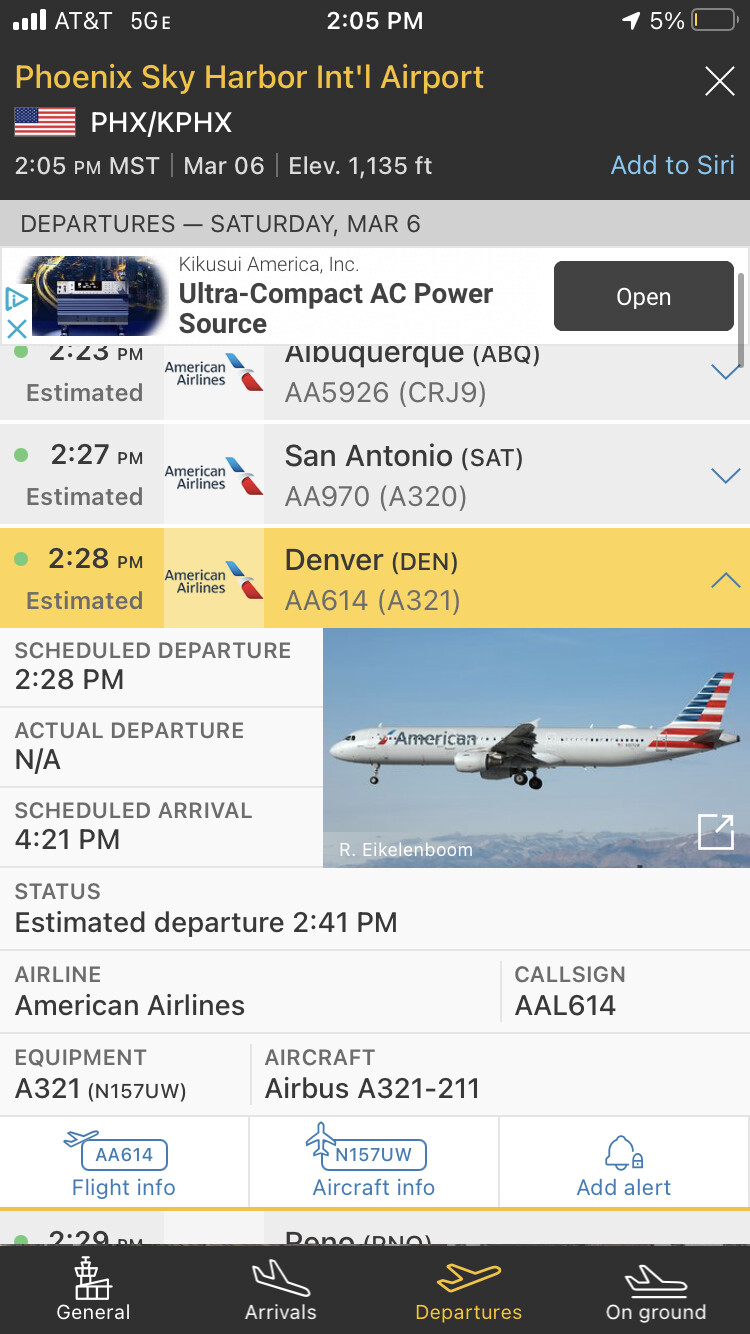Screen dimensions: 750x1334
Task: Collapse the Denver AA614 flight details
Action: coord(724,580)
